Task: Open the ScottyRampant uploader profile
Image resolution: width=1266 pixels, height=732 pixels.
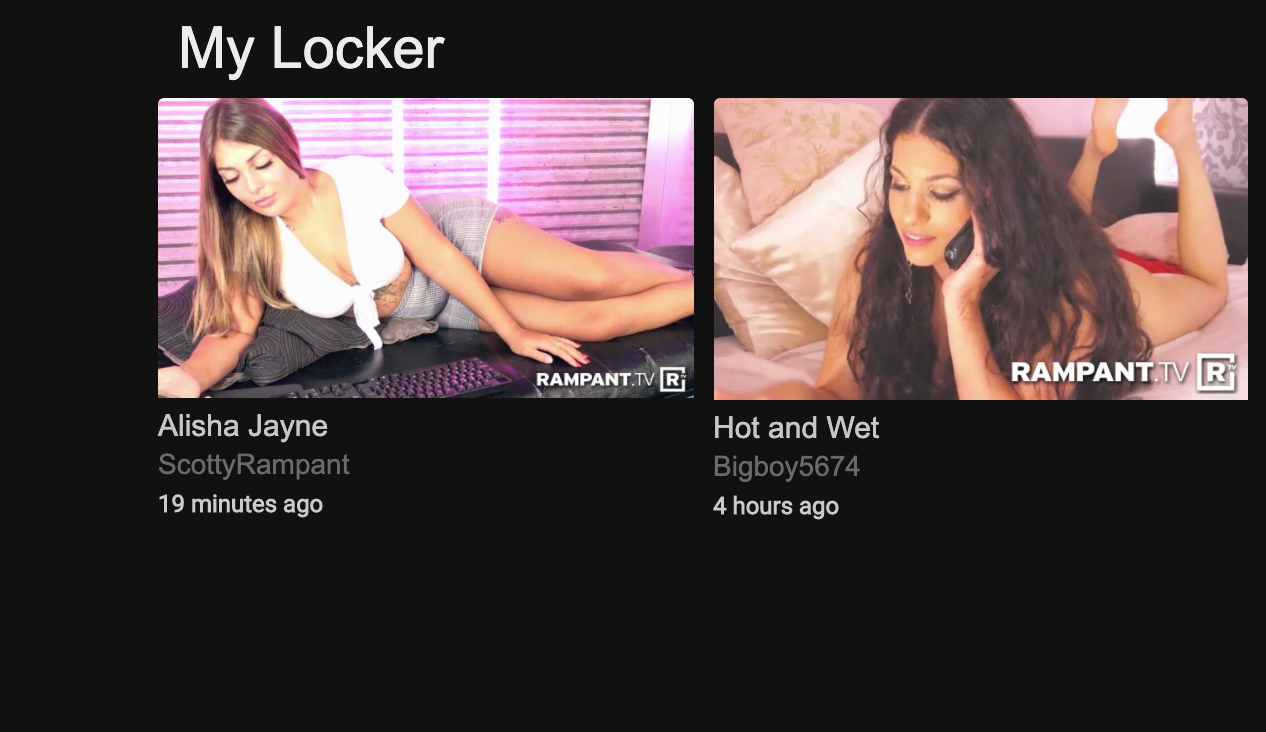Action: (x=254, y=465)
